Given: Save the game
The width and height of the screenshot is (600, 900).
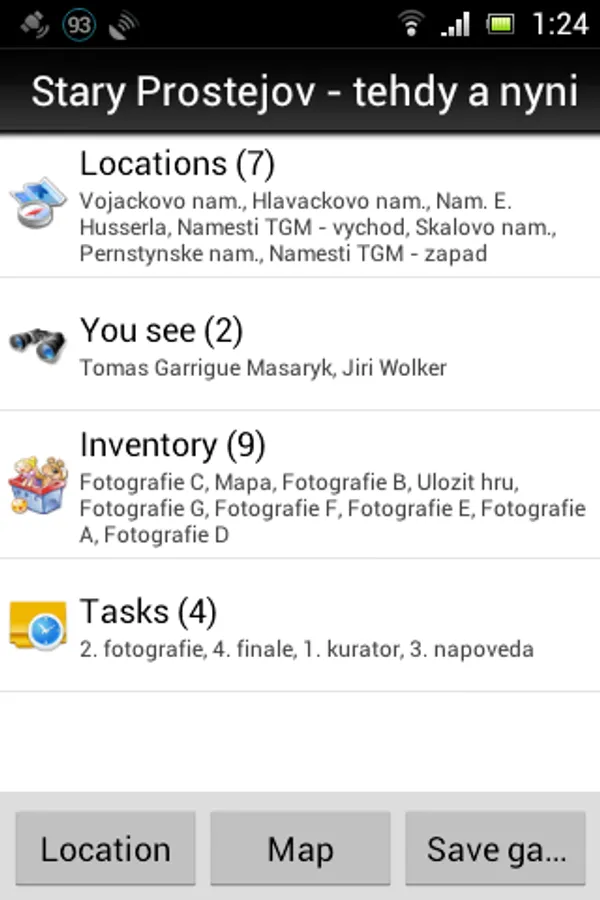Looking at the screenshot, I should point(495,849).
